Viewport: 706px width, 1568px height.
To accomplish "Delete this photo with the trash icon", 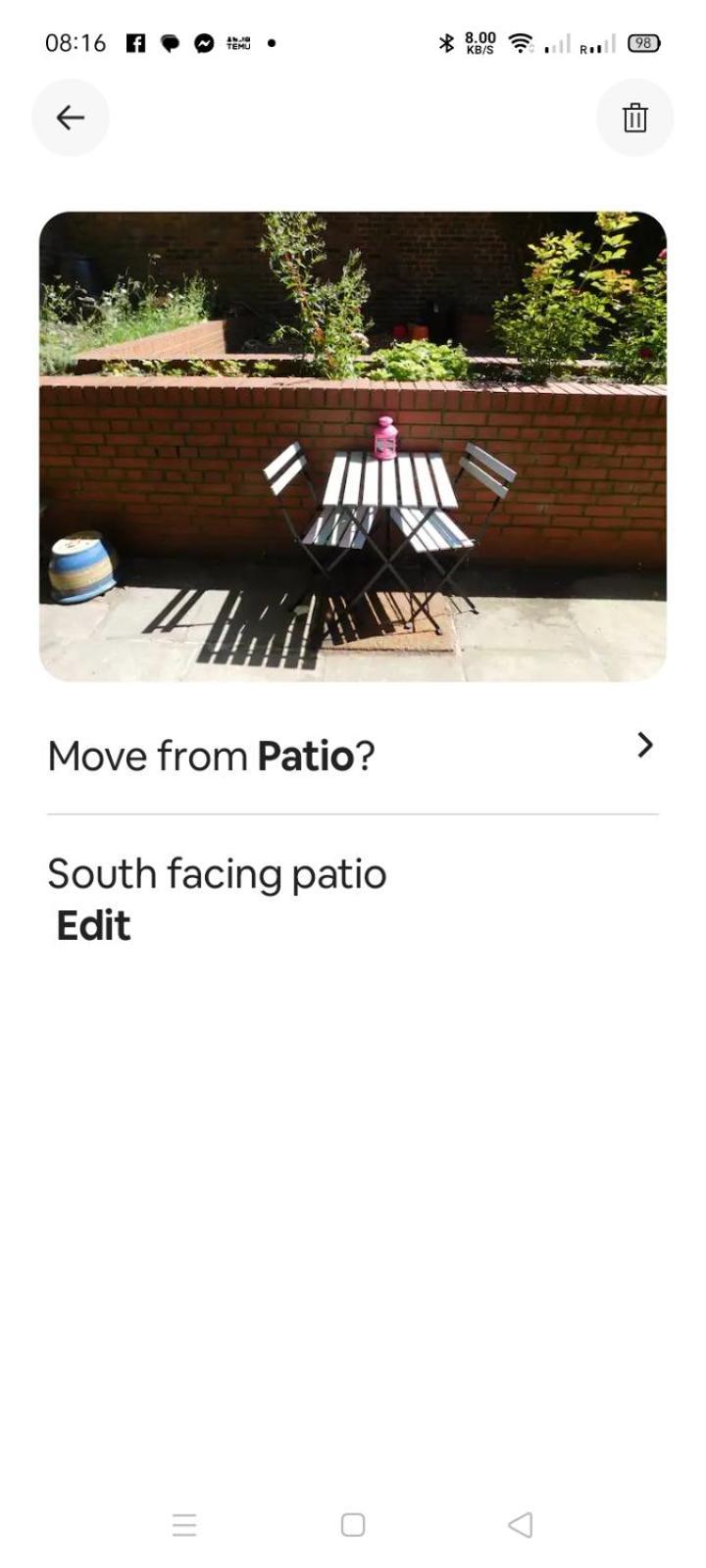I will click(x=634, y=118).
